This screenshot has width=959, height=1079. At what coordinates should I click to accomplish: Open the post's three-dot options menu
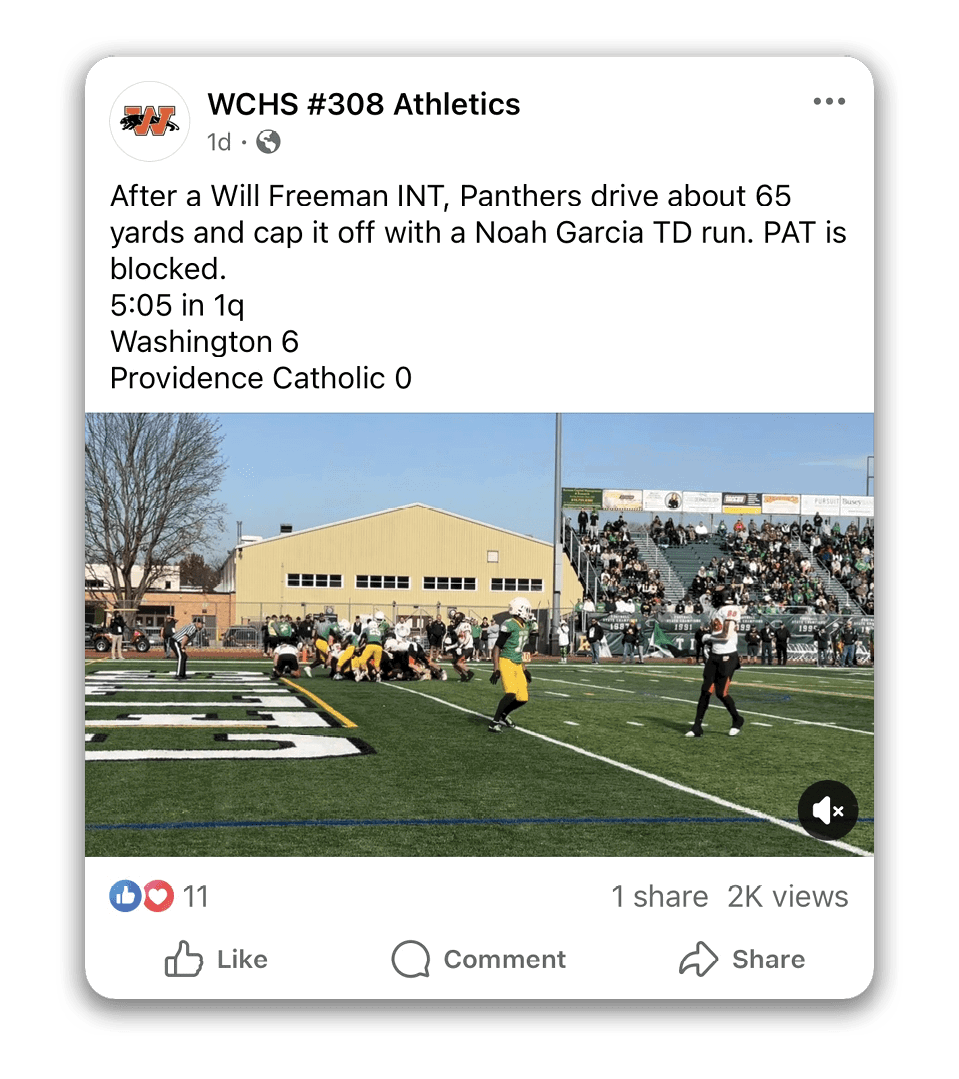pyautogui.click(x=829, y=102)
